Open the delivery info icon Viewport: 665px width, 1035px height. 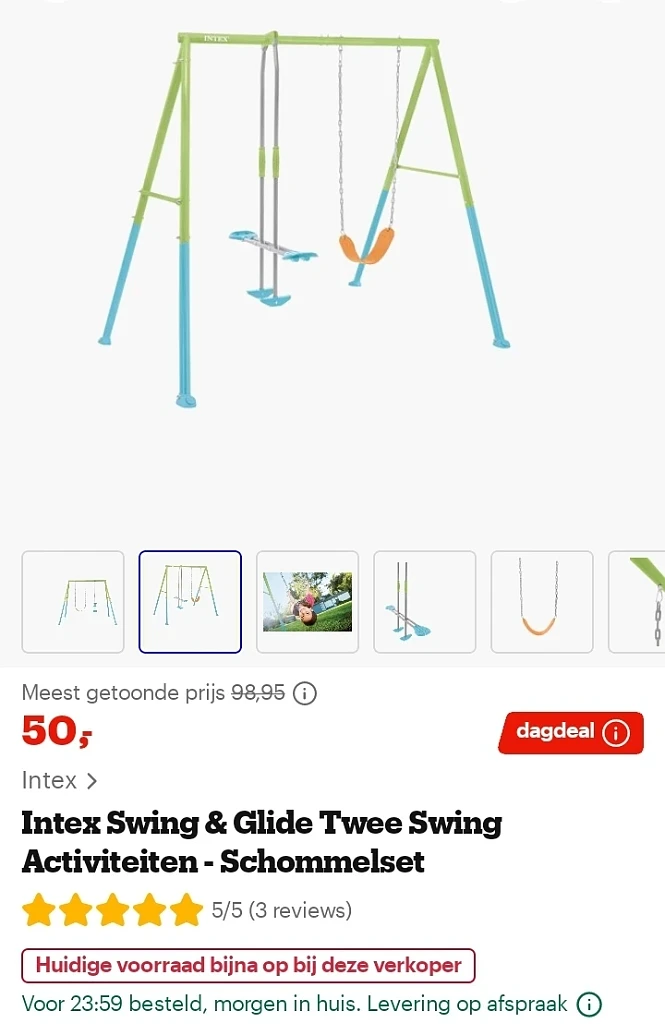pyautogui.click(x=590, y=1004)
